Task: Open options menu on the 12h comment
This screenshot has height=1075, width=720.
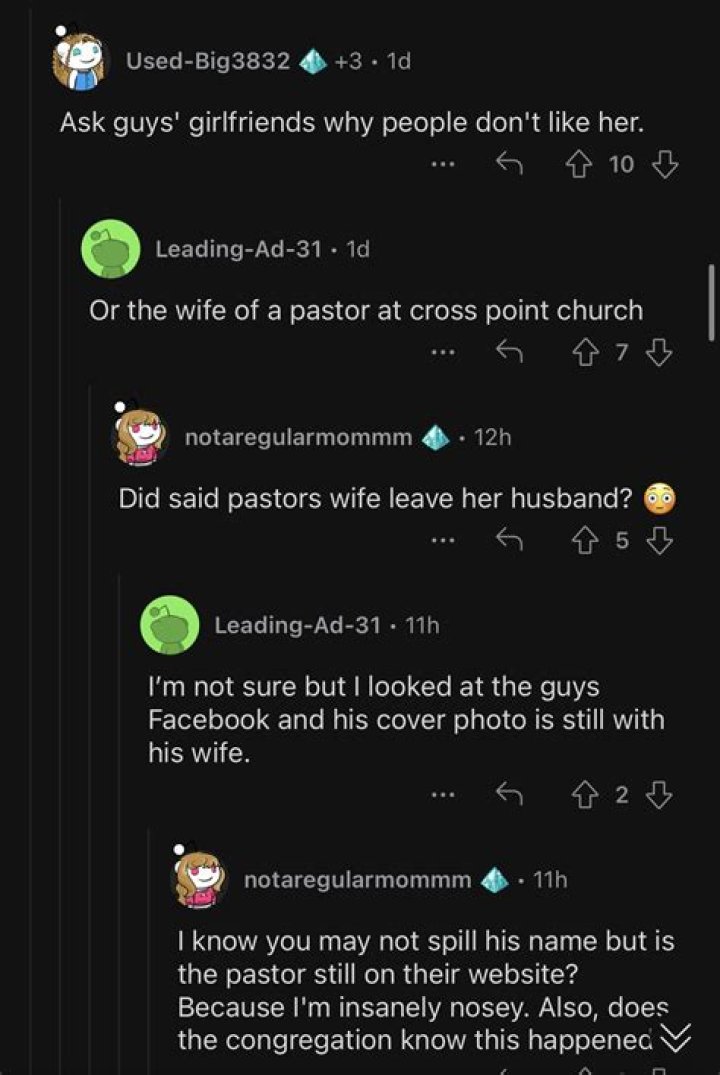Action: tap(444, 539)
